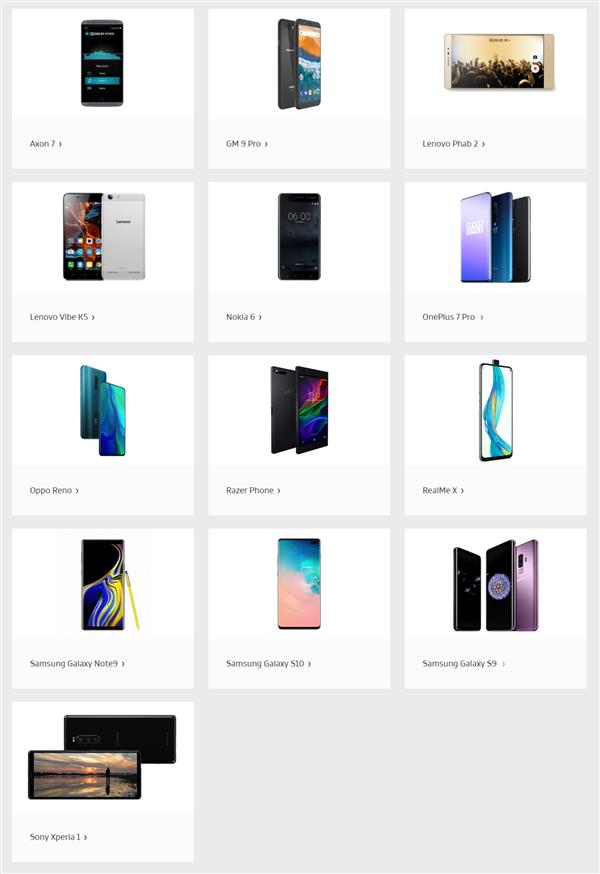Tap the Samsung Galaxy S9 card
The height and width of the screenshot is (874, 600).
click(495, 607)
